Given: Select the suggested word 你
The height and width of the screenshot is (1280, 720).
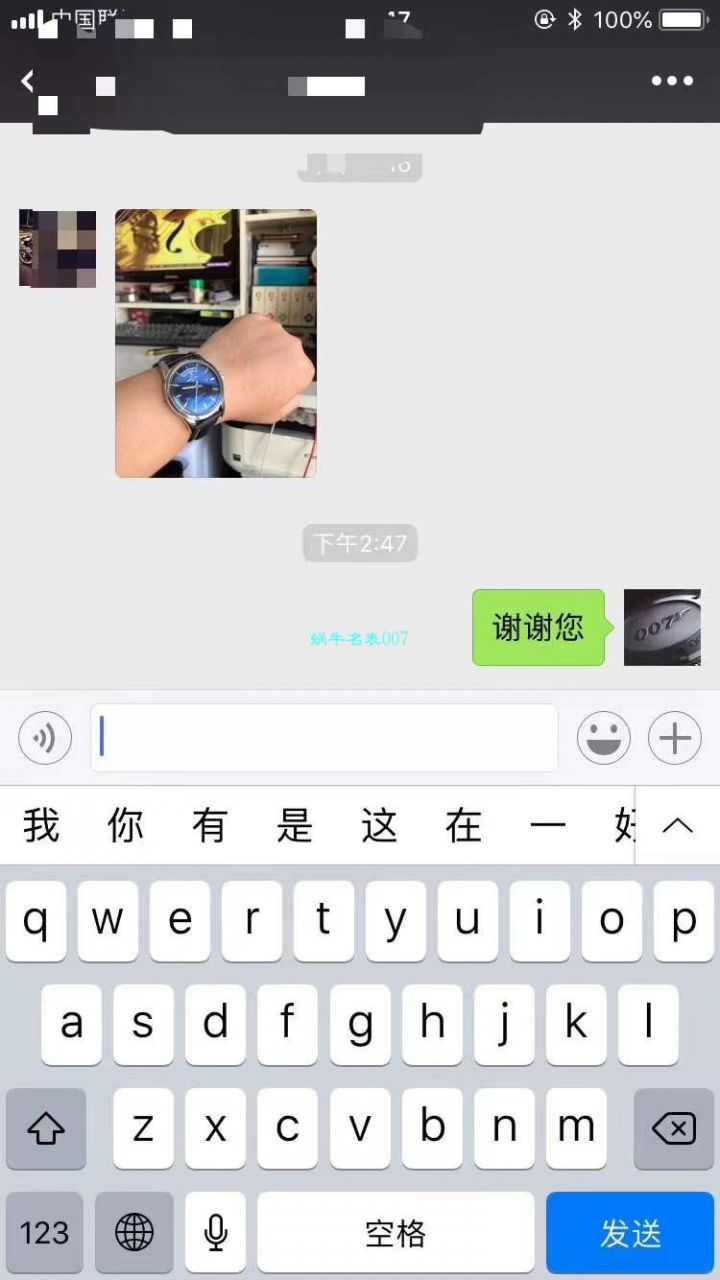Looking at the screenshot, I should (126, 826).
